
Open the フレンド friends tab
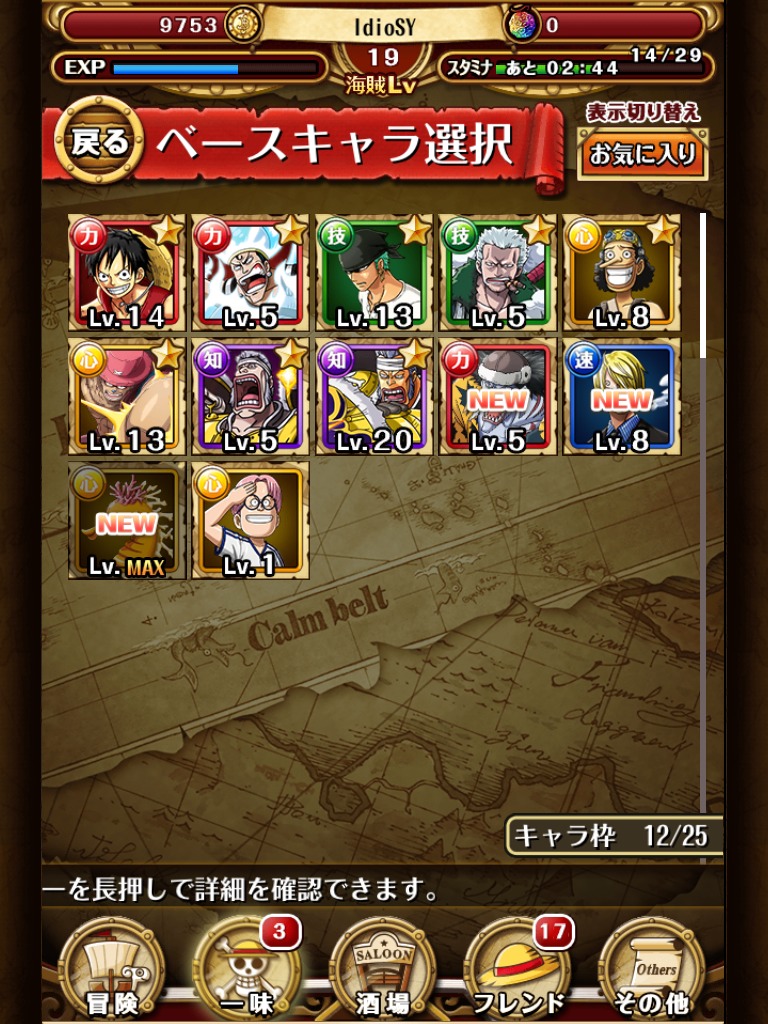tap(519, 970)
